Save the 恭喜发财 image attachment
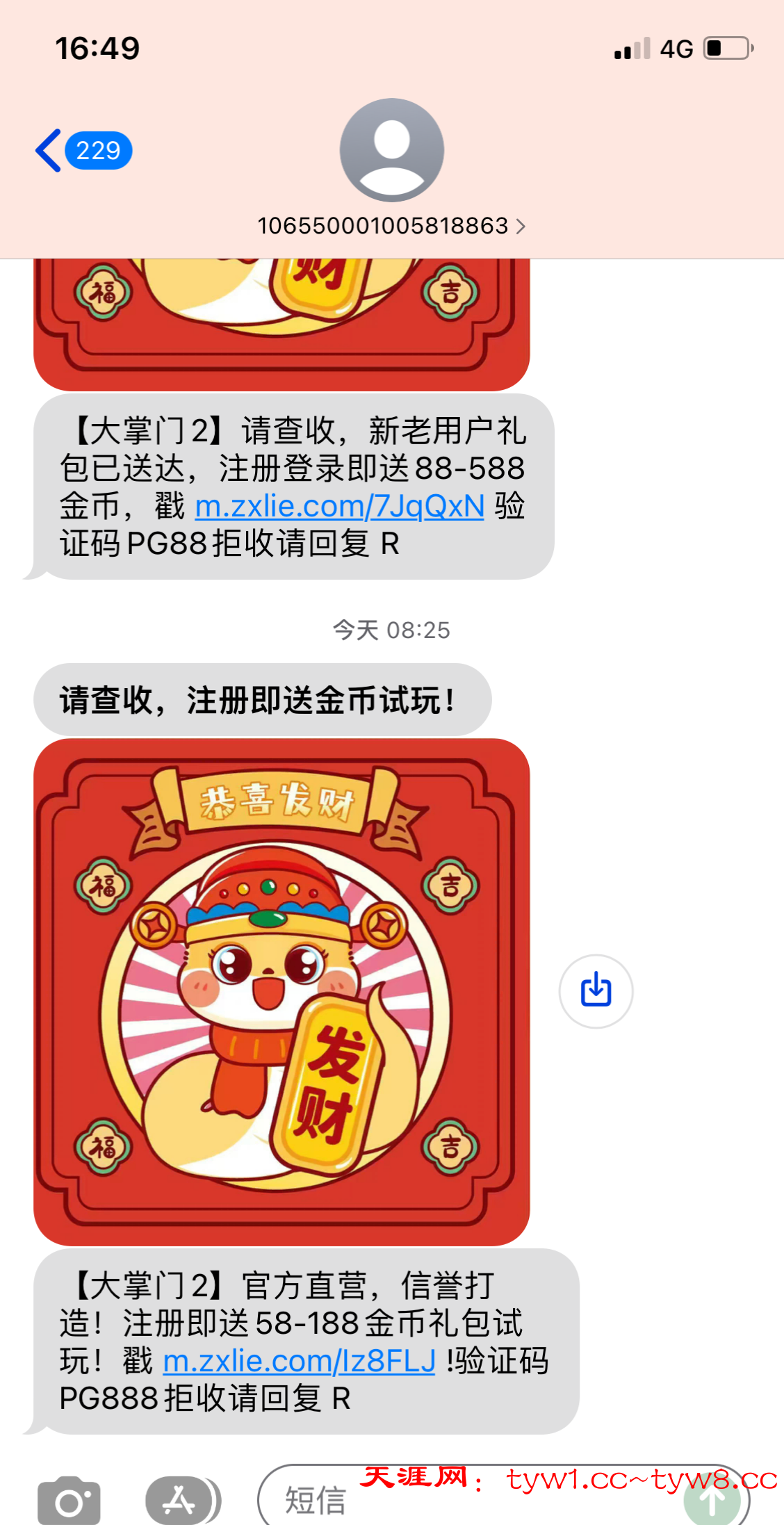 pyautogui.click(x=596, y=990)
